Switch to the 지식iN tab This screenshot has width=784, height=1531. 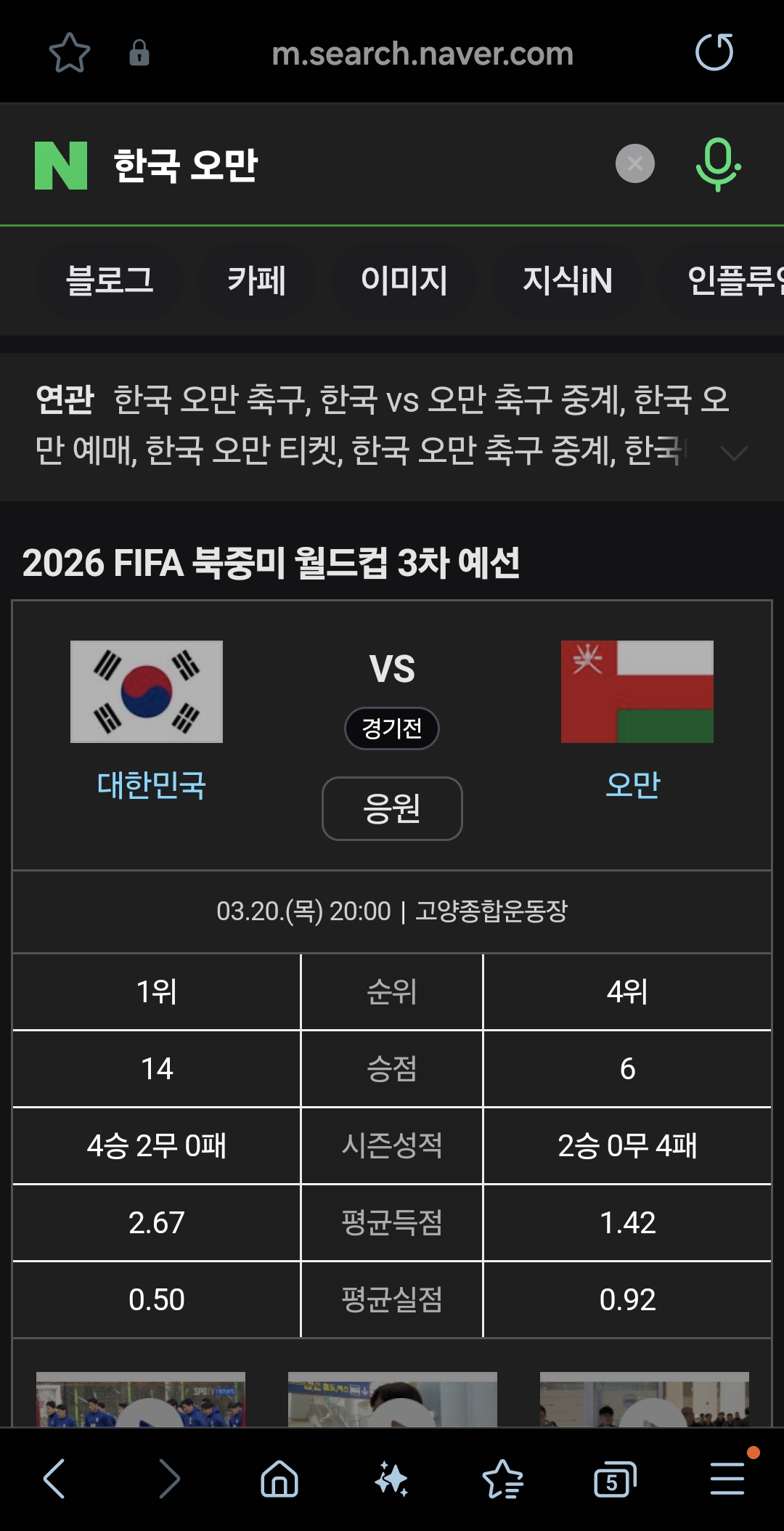568,280
